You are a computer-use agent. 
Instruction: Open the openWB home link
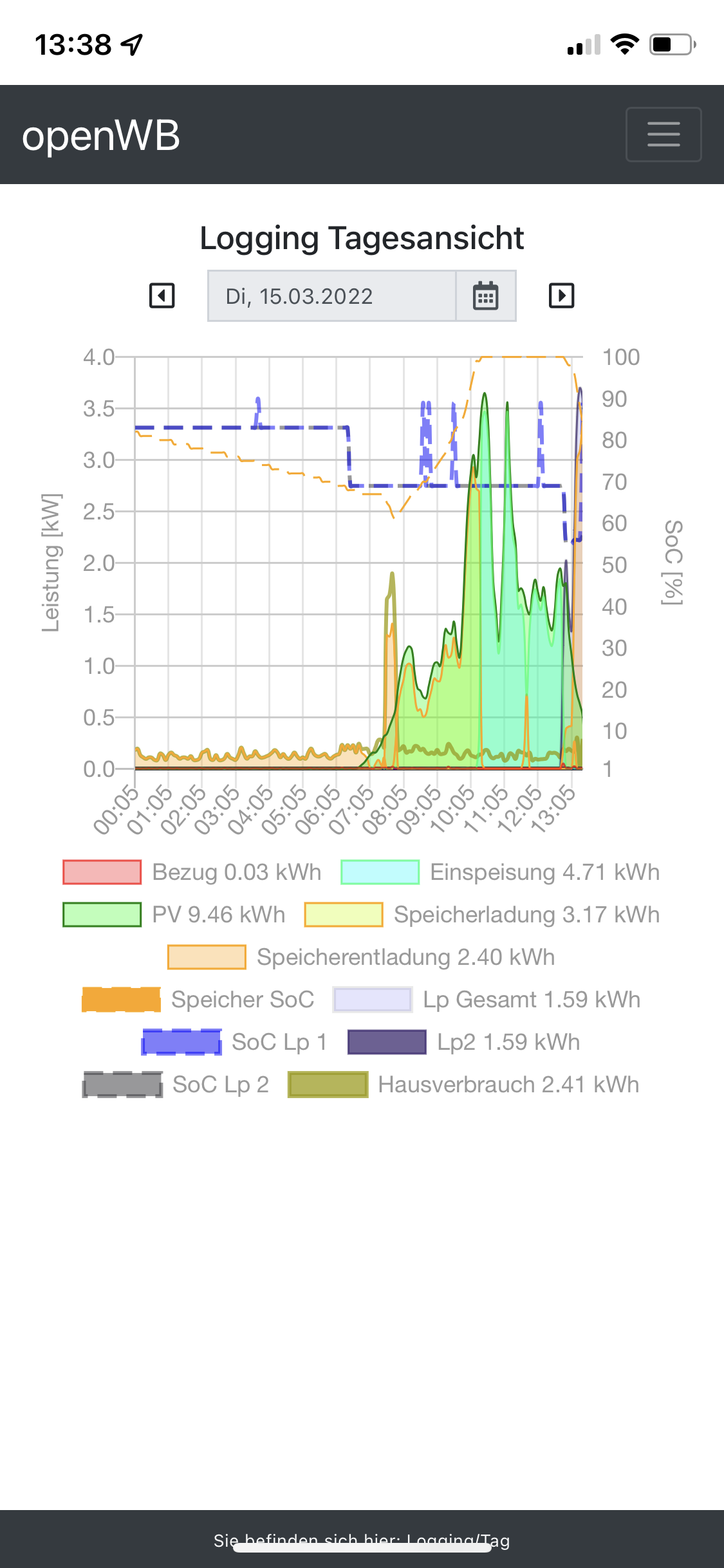(x=101, y=136)
